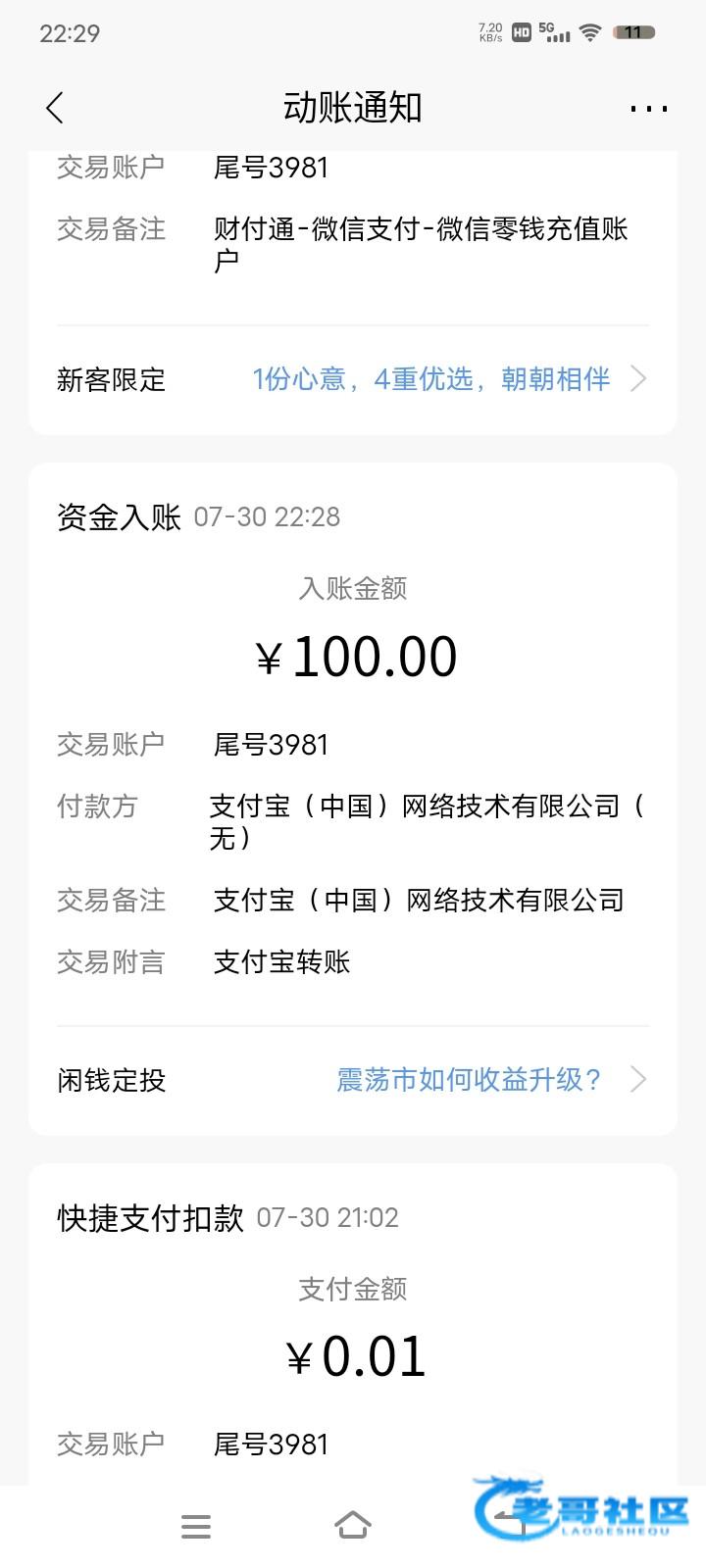This screenshot has width=706, height=1568.
Task: Open the 闲钱定投 震荡市如何收益升级 link
Action: coord(353,1080)
